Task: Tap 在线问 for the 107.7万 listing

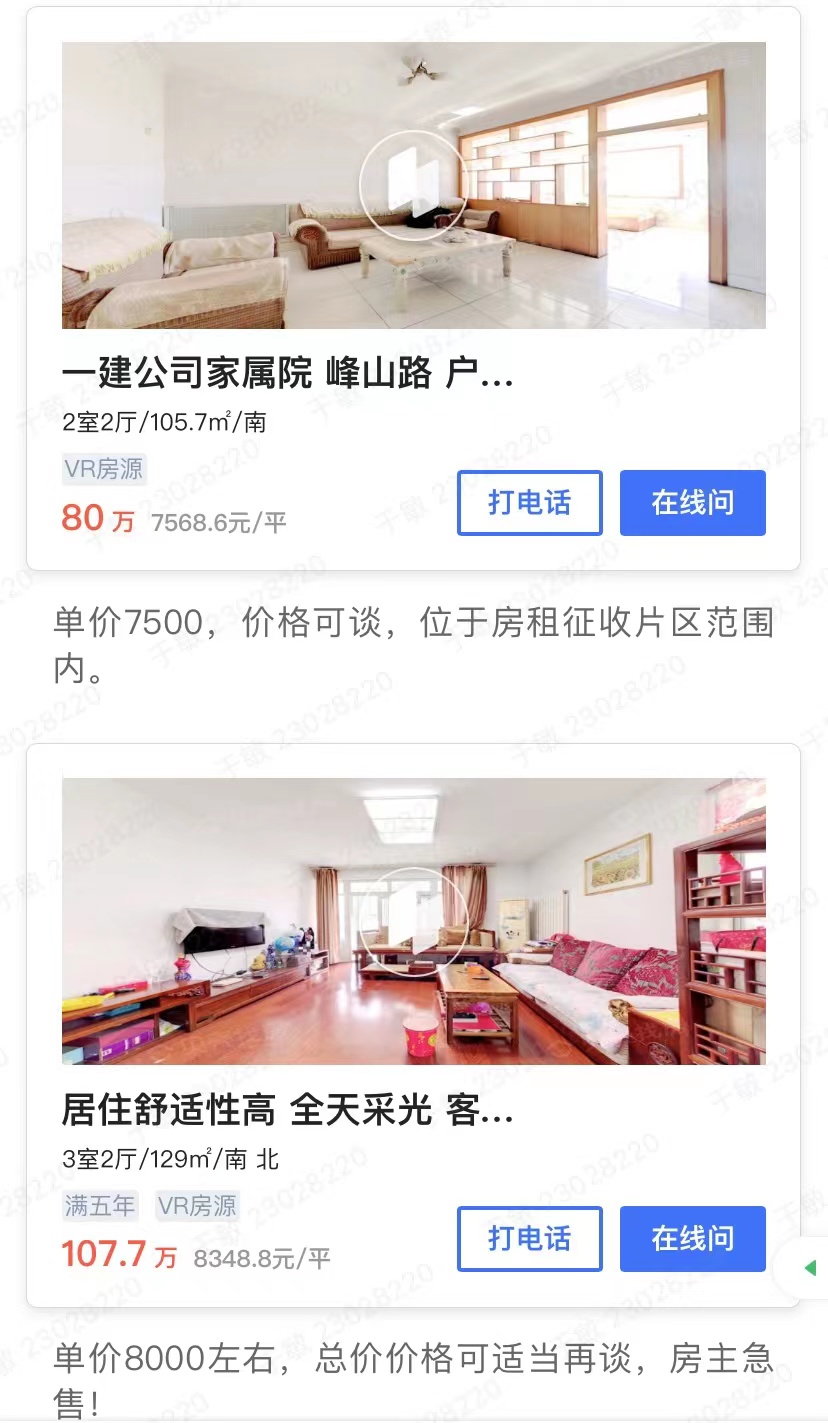Action: [x=692, y=1238]
